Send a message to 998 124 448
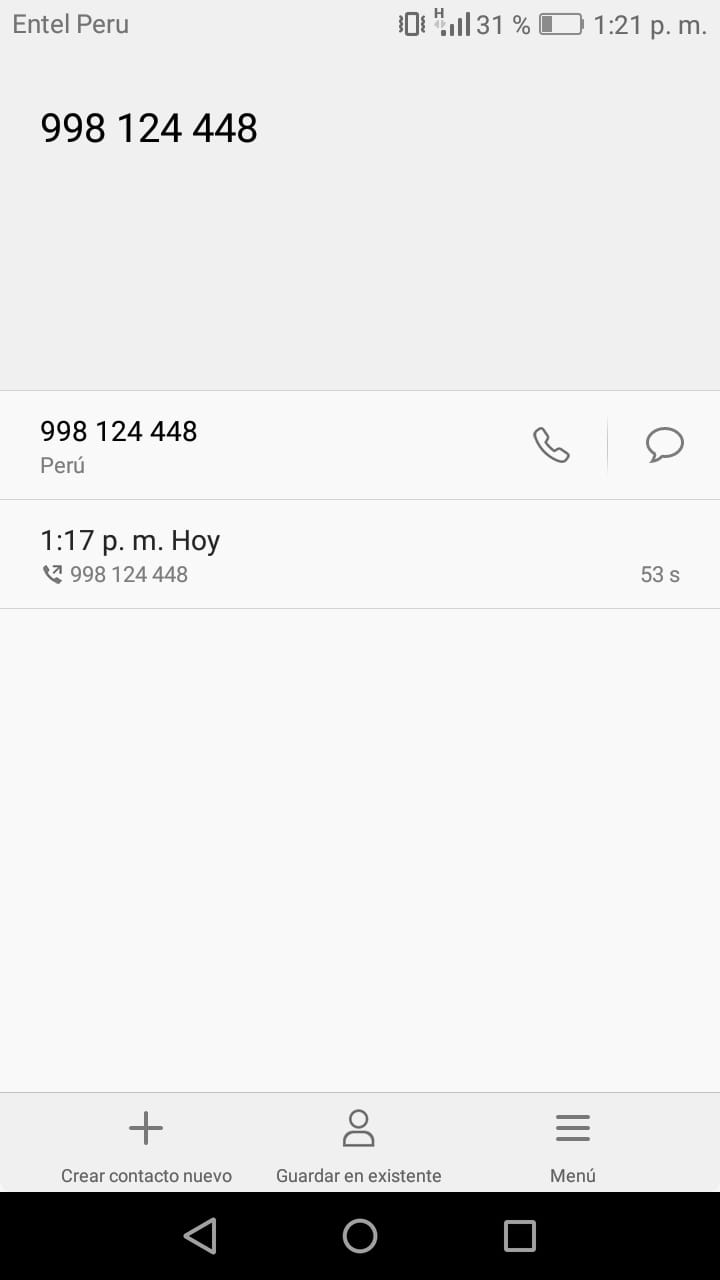720x1280 pixels. 664,445
